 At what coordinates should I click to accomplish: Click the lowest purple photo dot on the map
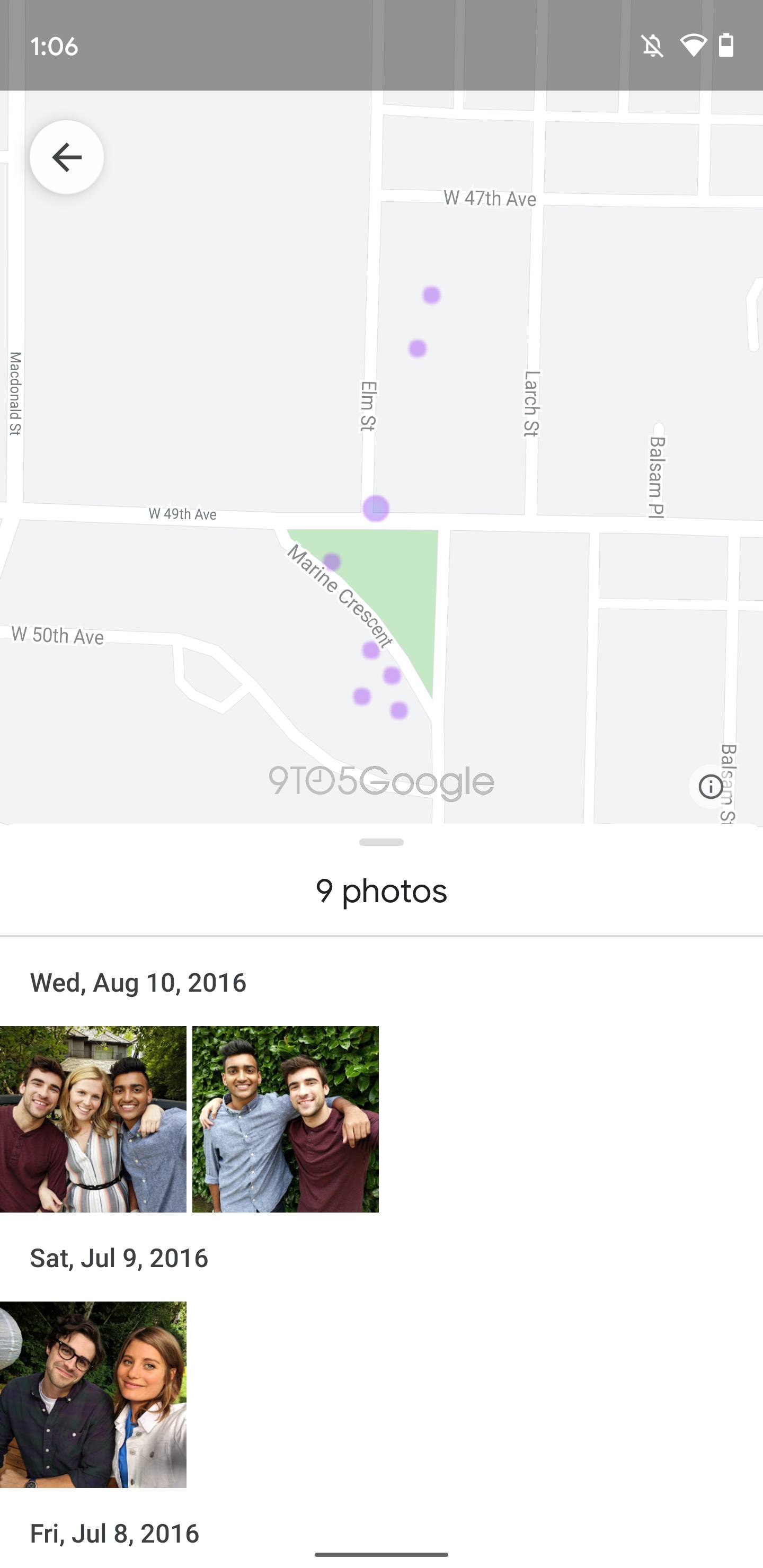pos(400,710)
